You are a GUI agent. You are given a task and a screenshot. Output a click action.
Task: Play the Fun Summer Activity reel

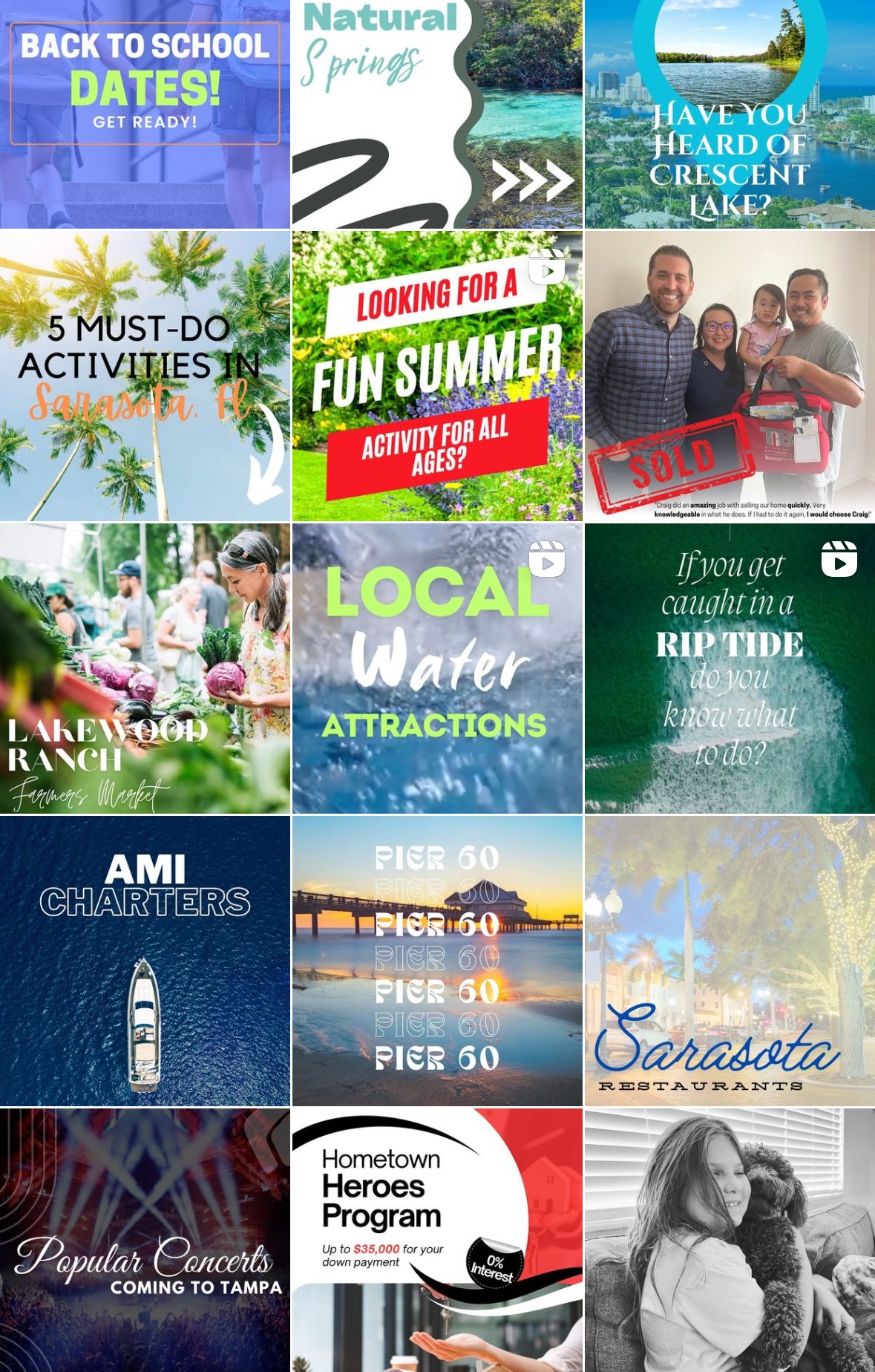point(437,376)
